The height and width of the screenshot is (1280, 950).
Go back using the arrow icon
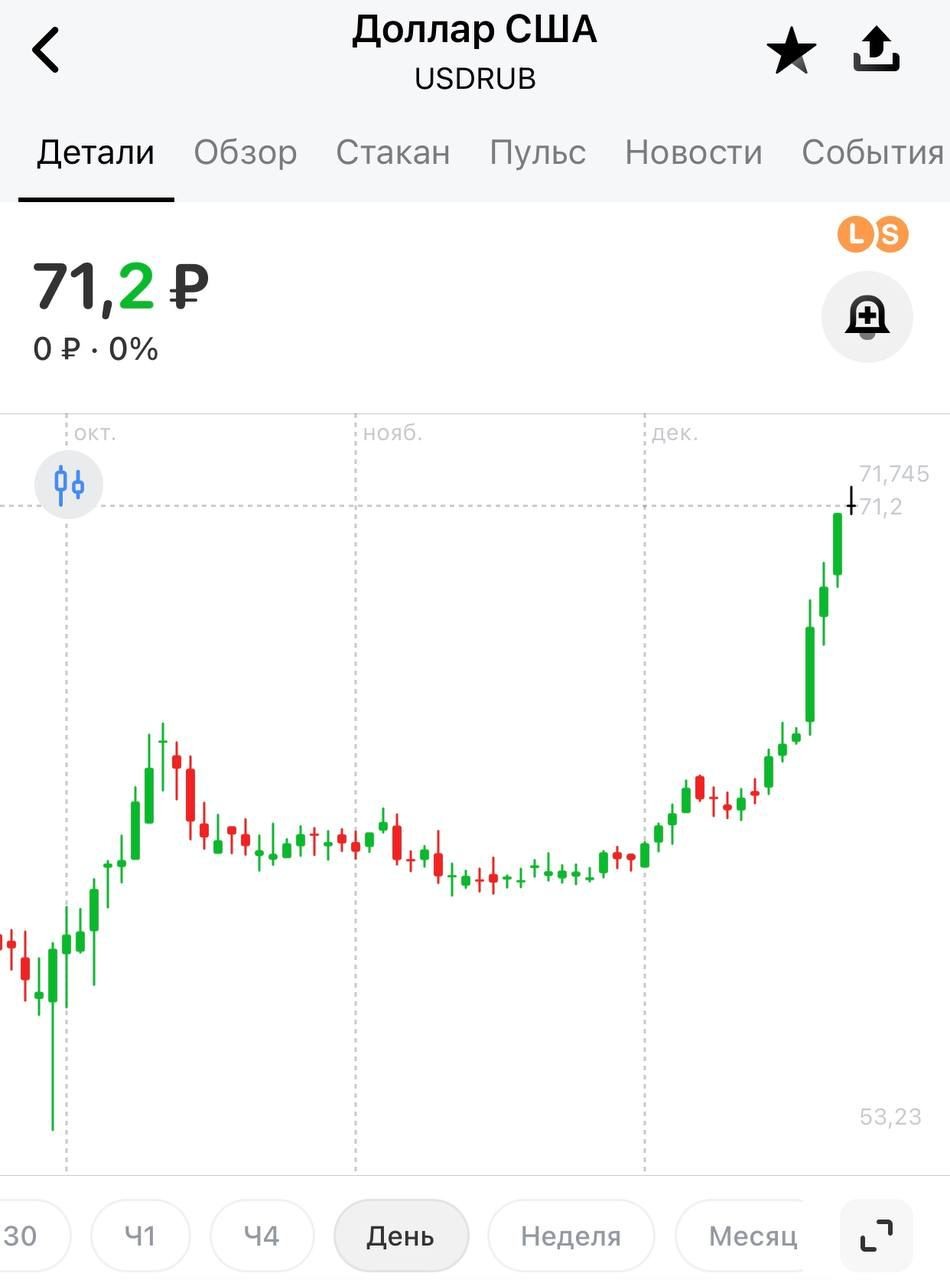[x=46, y=50]
